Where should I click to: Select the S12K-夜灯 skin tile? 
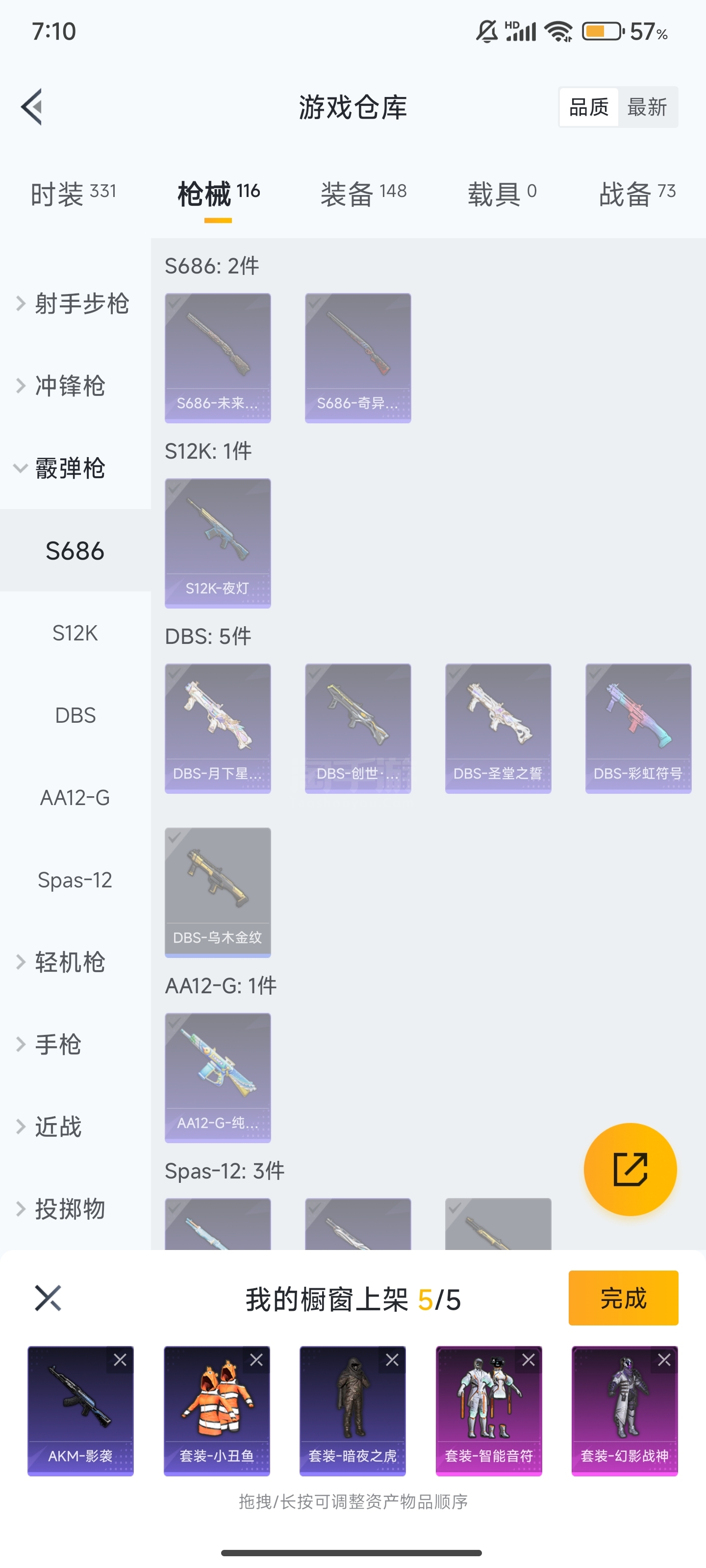pos(218,542)
